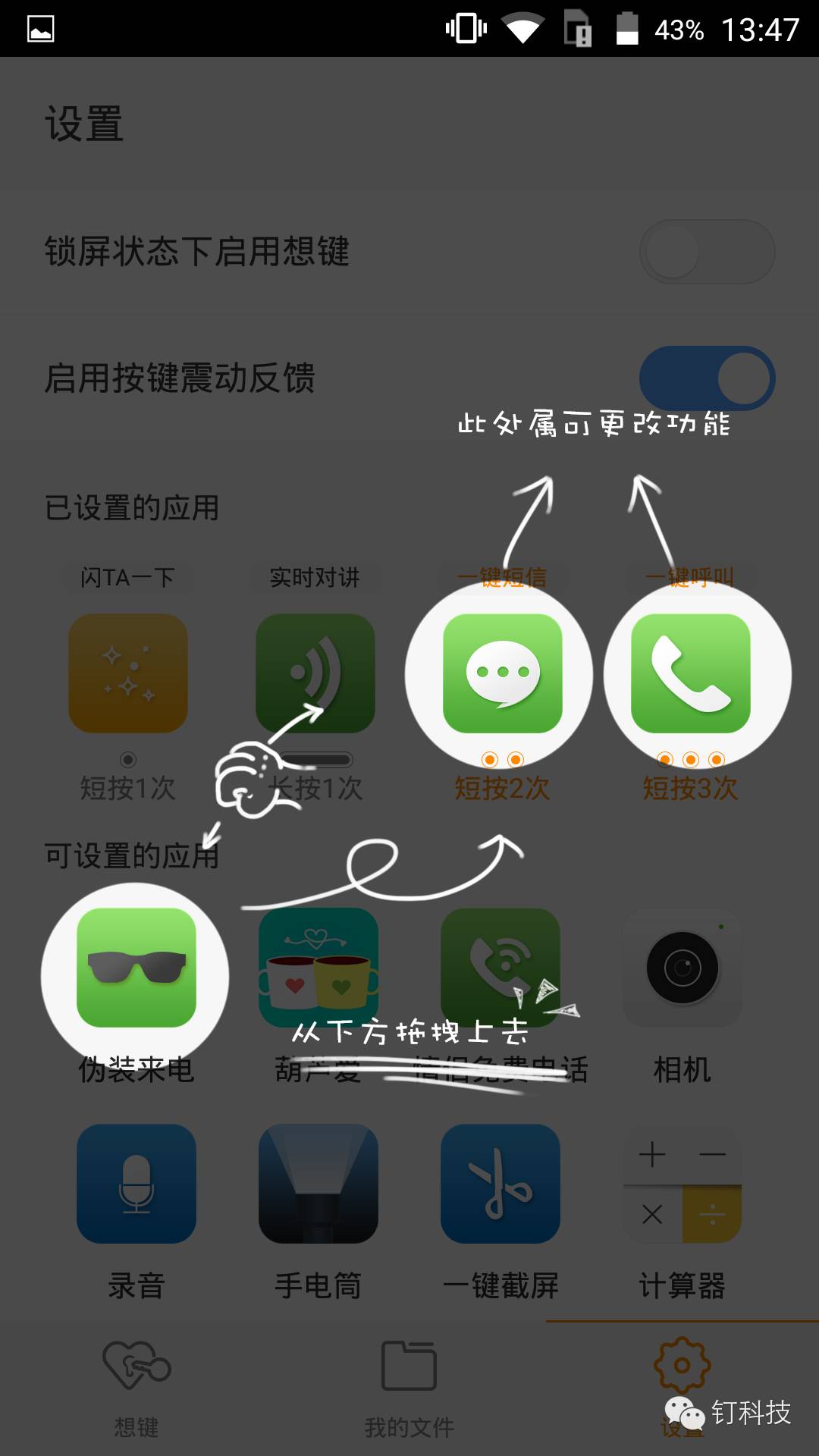Select the 实时对讲 long-press app

(315, 673)
